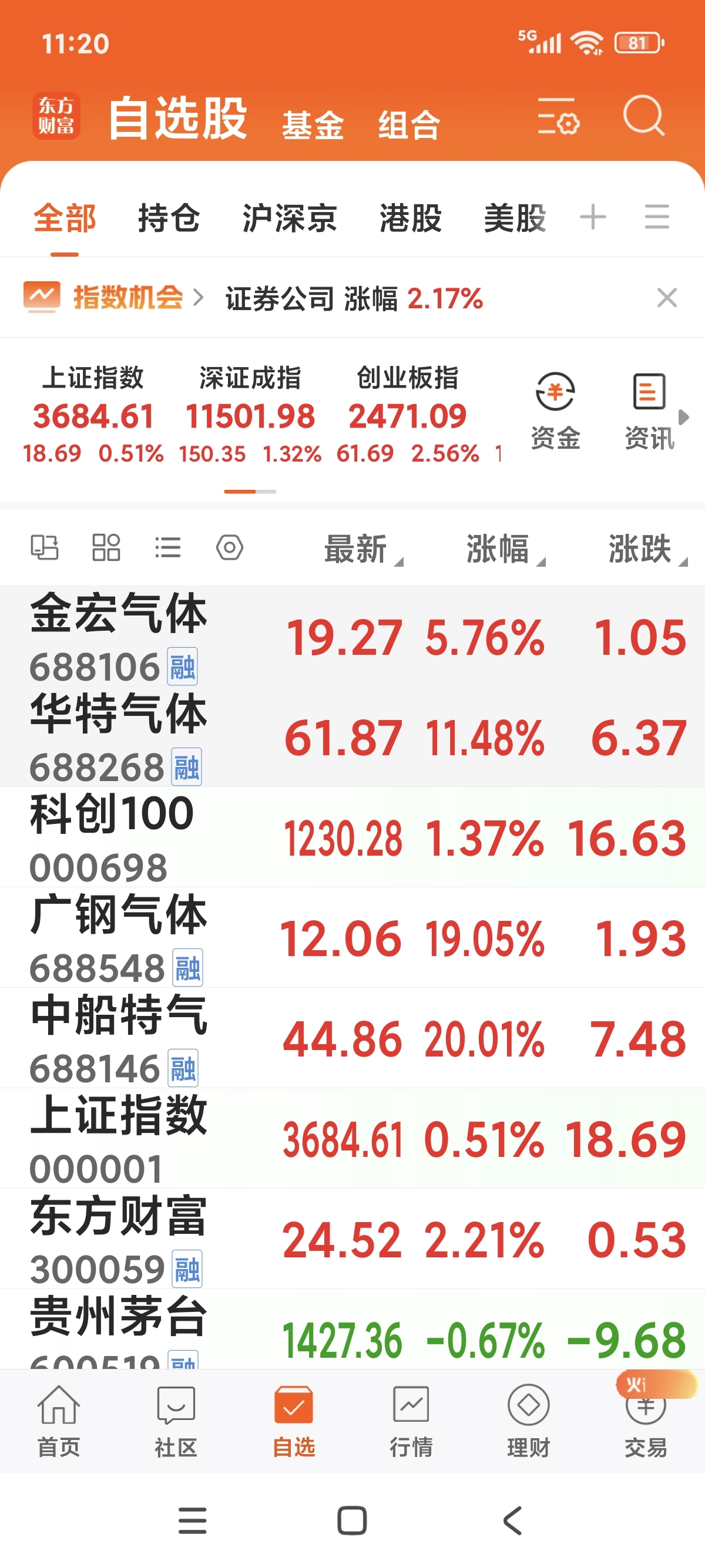The image size is (705, 1568).
Task: Tap the system back button
Action: pyautogui.click(x=513, y=1520)
